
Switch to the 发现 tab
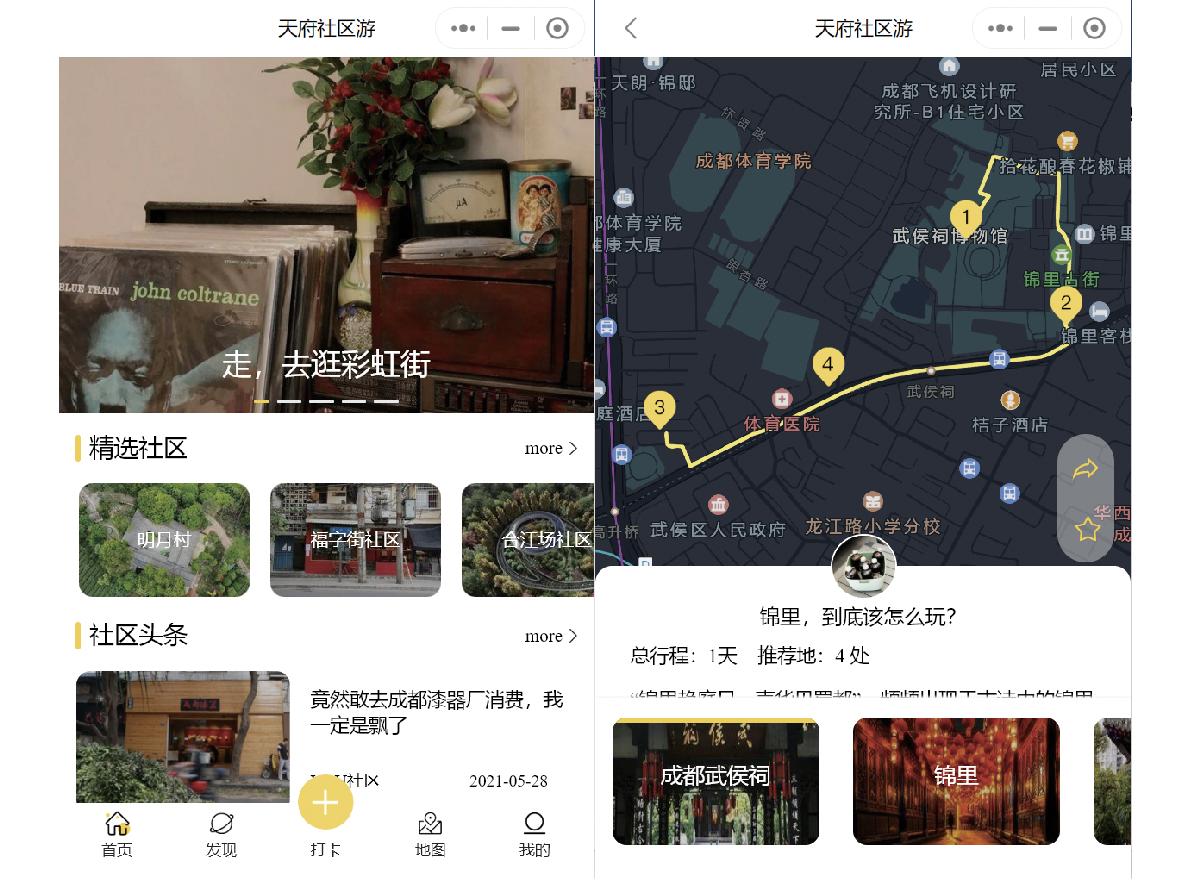coord(221,835)
